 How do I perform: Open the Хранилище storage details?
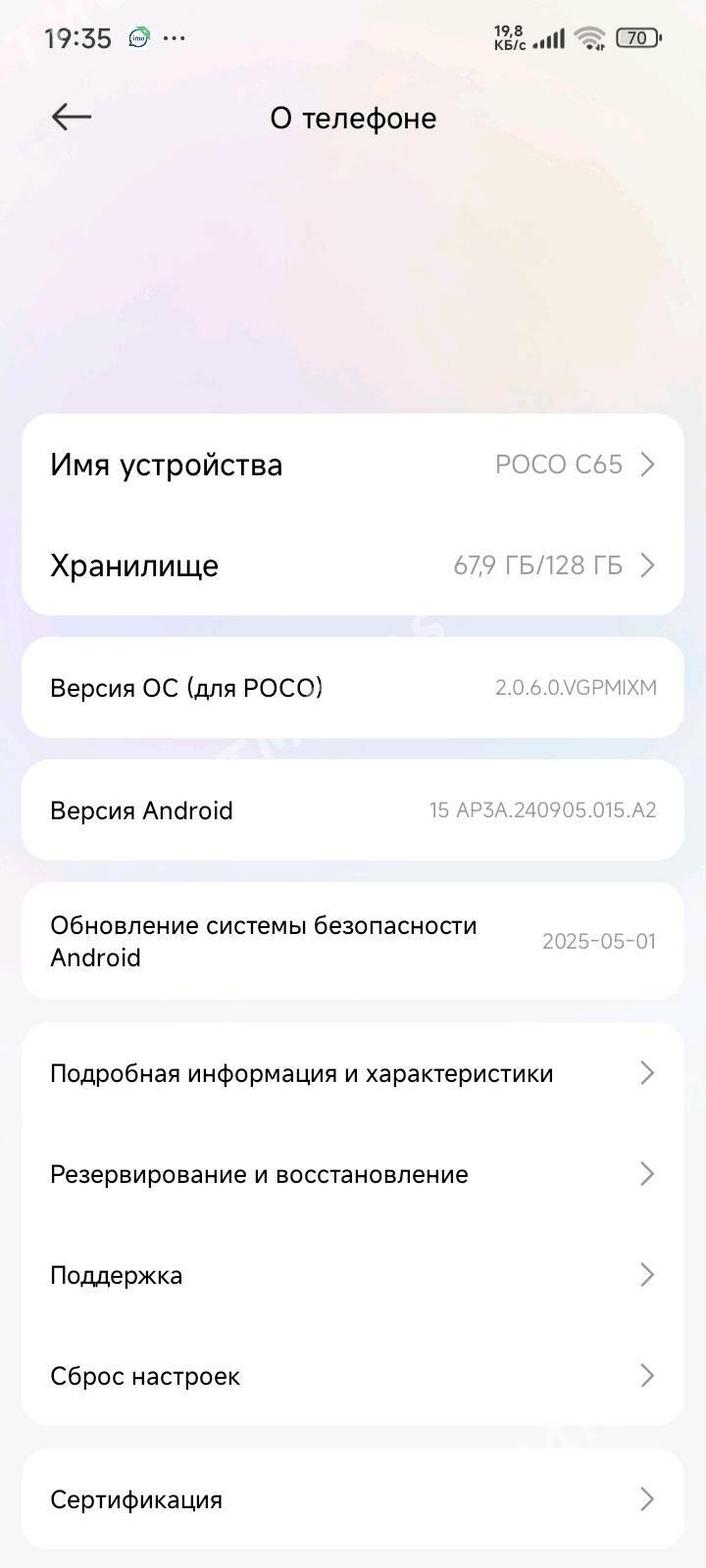pos(353,565)
